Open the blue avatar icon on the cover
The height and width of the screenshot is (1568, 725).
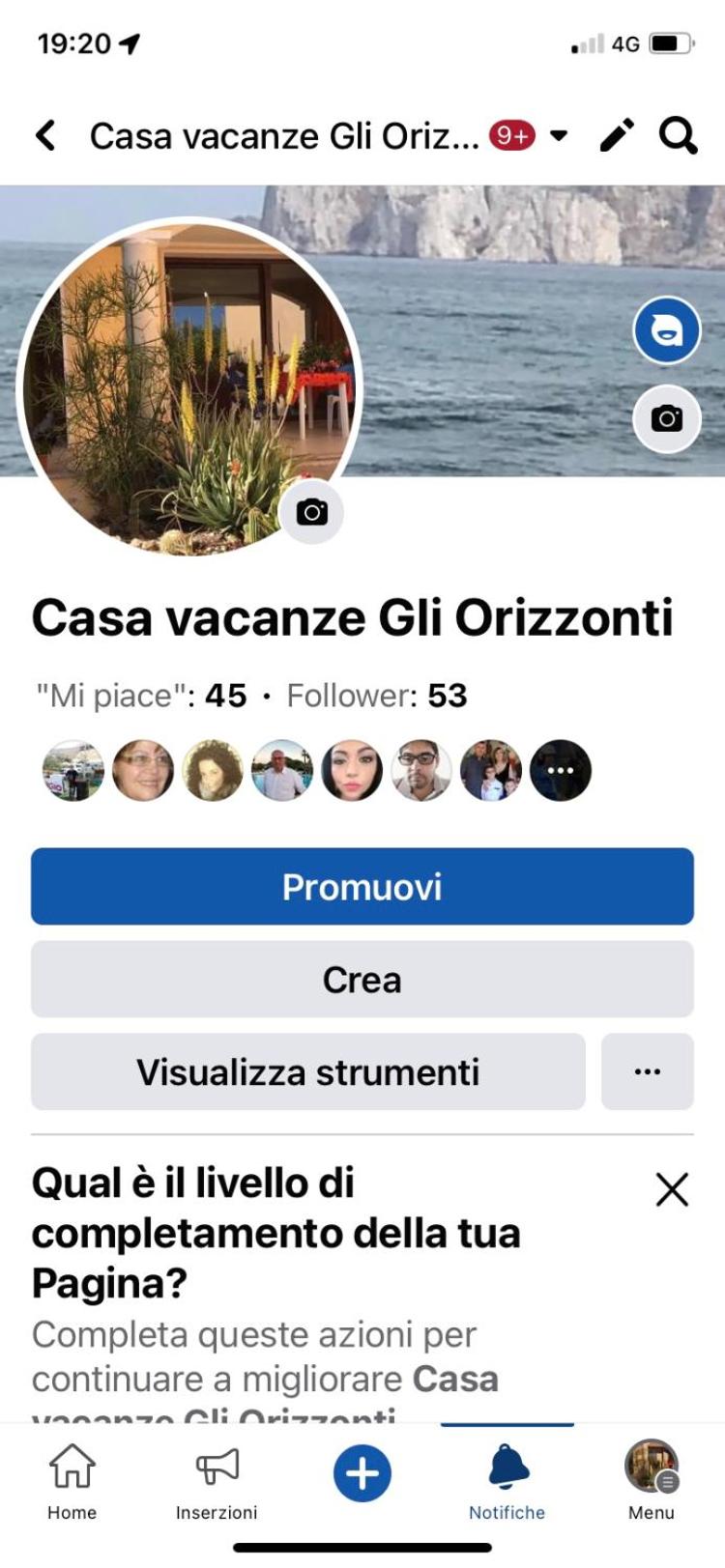click(x=667, y=330)
